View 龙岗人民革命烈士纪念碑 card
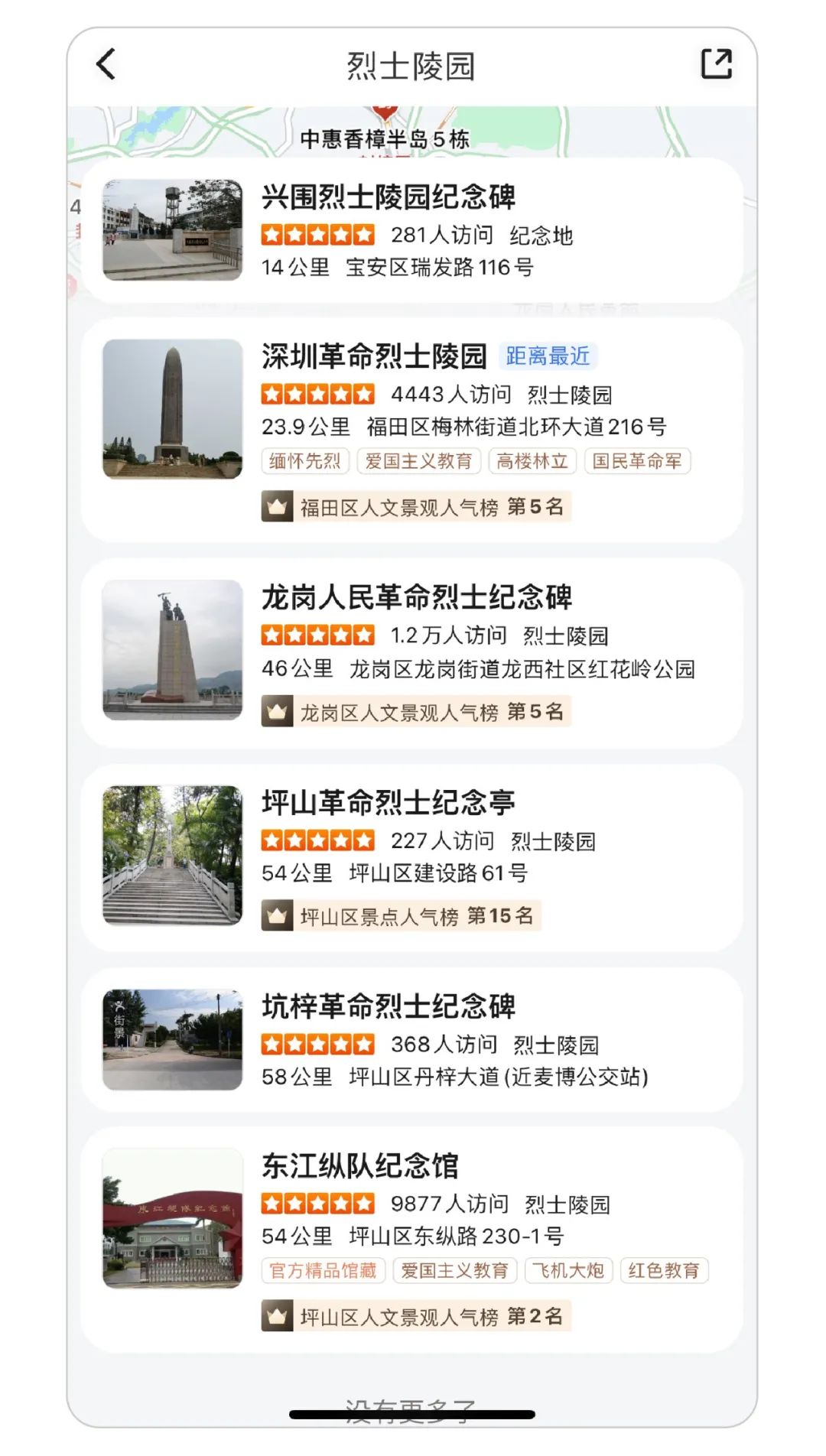Image resolution: width=826 pixels, height=1456 pixels. pyautogui.click(x=417, y=597)
